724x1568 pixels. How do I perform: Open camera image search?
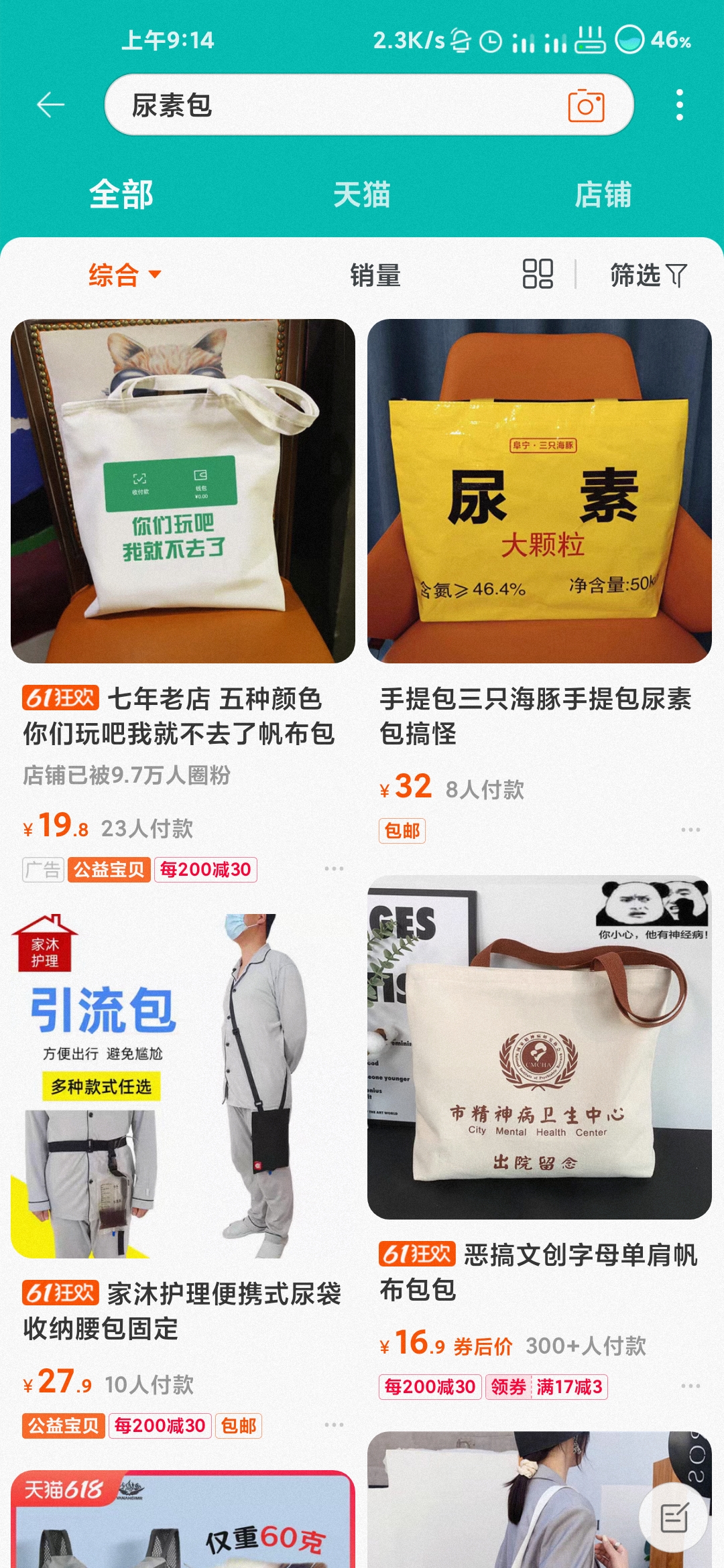coord(586,105)
